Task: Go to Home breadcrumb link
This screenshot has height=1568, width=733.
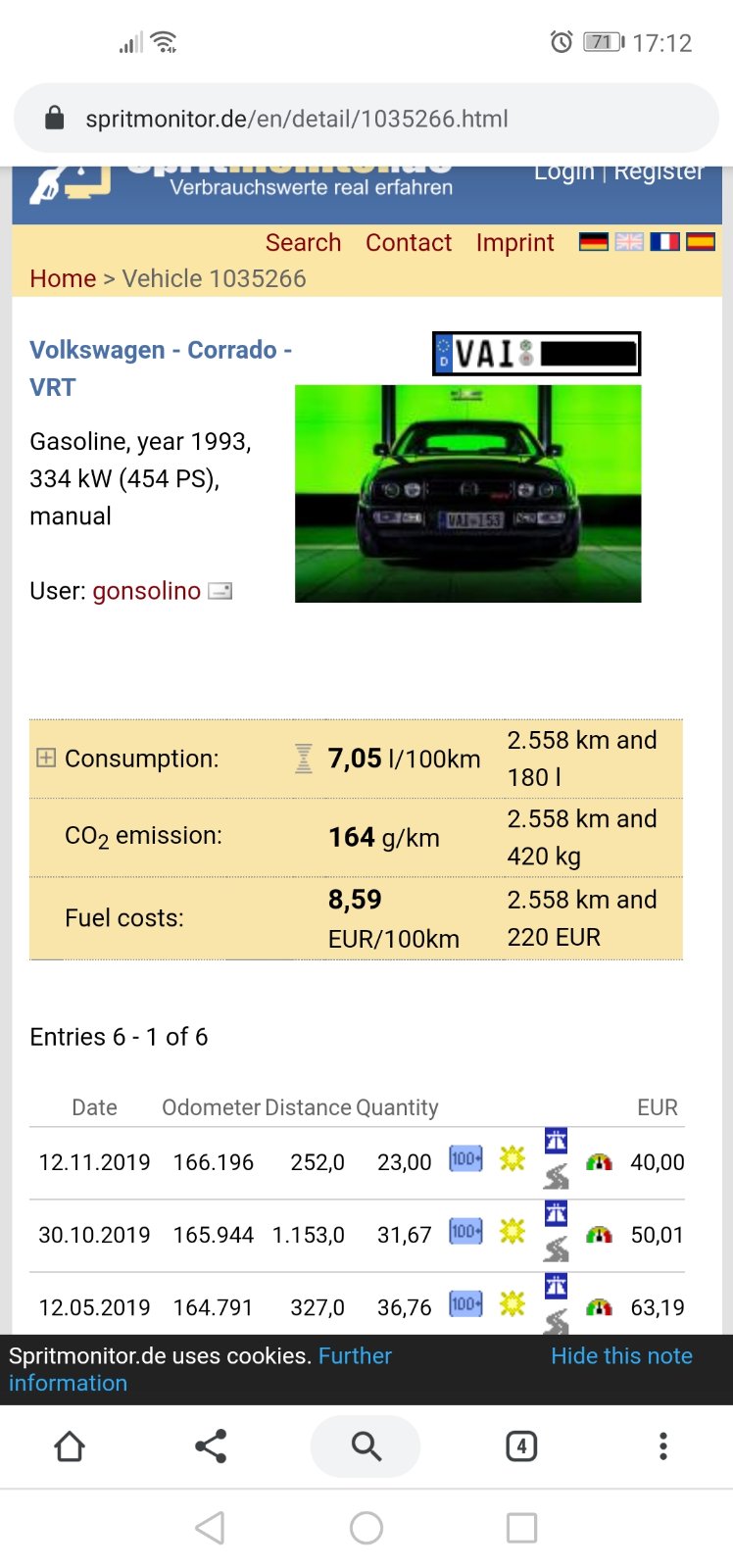Action: tap(63, 279)
